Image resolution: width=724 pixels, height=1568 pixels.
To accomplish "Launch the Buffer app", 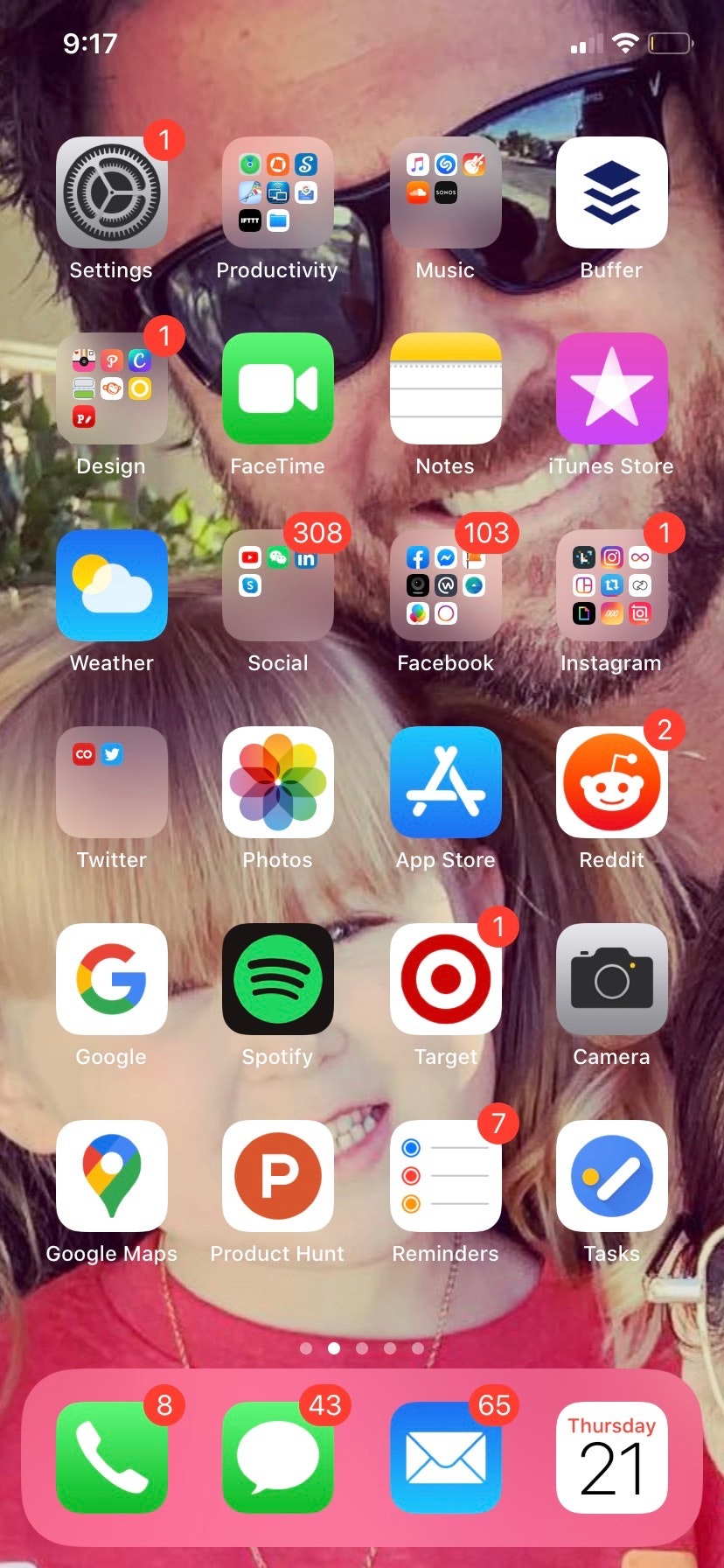I will (612, 192).
